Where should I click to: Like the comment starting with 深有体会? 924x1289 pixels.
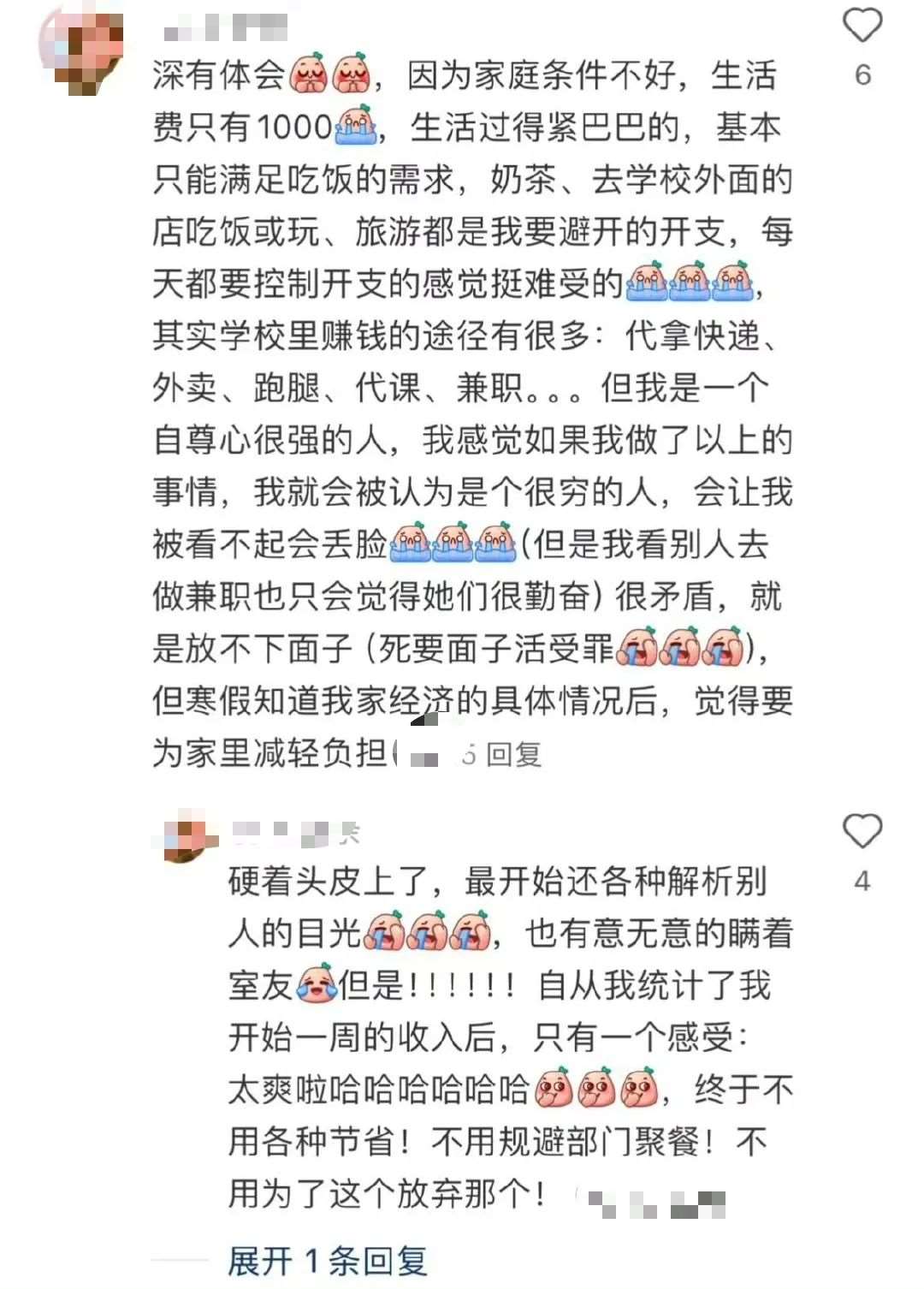[862, 26]
